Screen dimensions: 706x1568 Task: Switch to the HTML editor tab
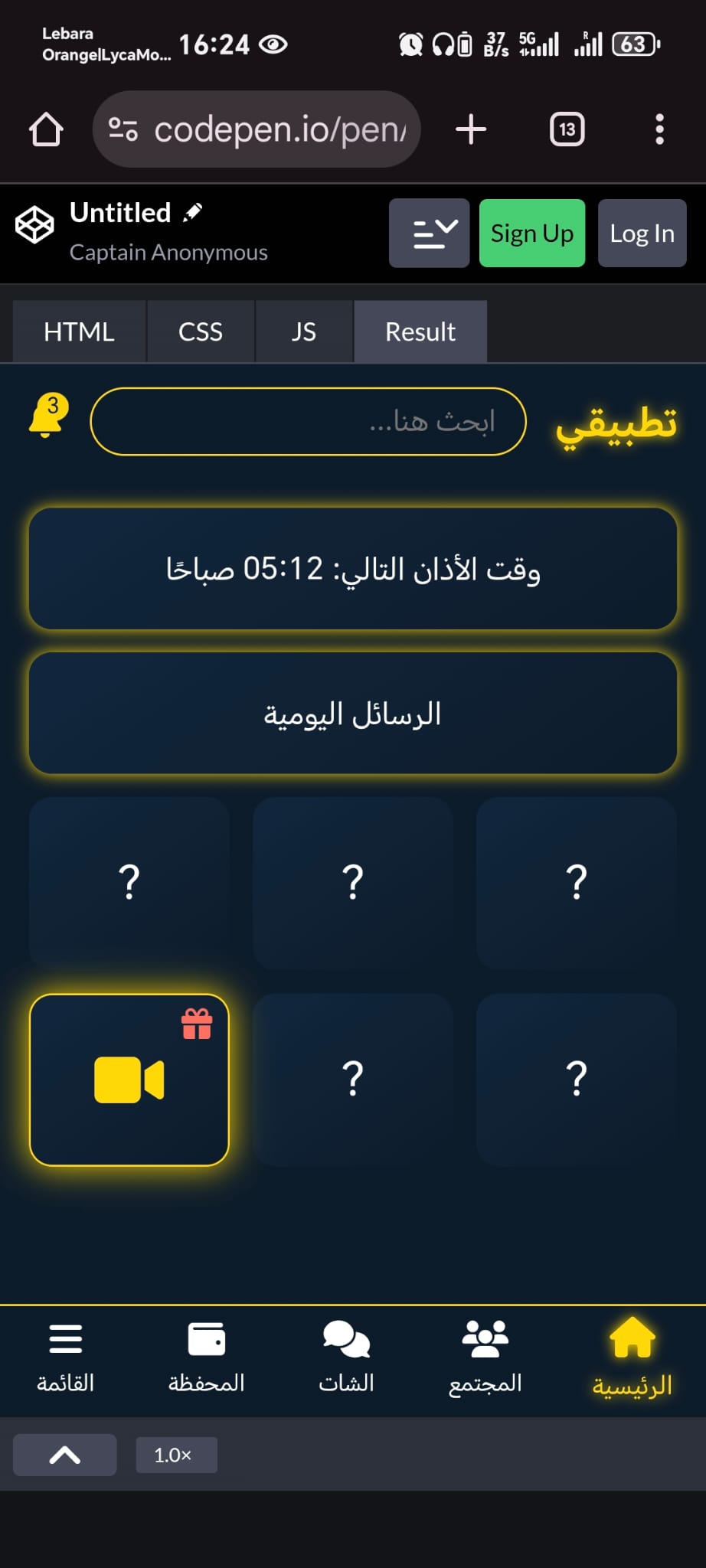pyautogui.click(x=79, y=332)
